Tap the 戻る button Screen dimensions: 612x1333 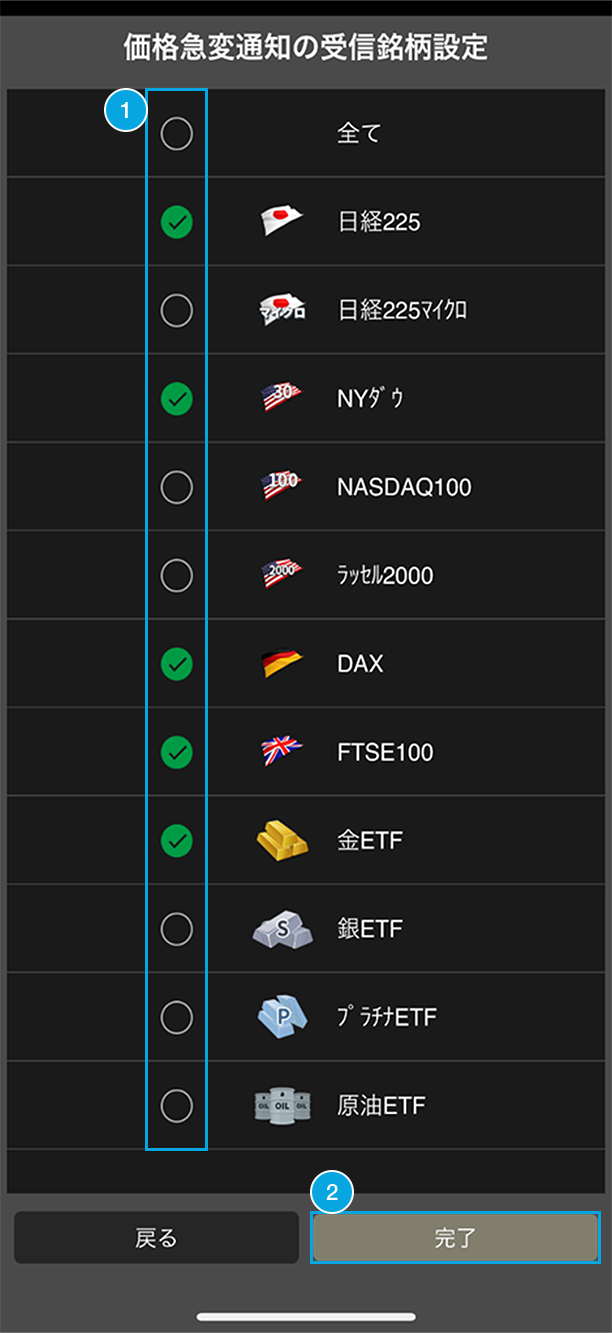(x=156, y=1238)
